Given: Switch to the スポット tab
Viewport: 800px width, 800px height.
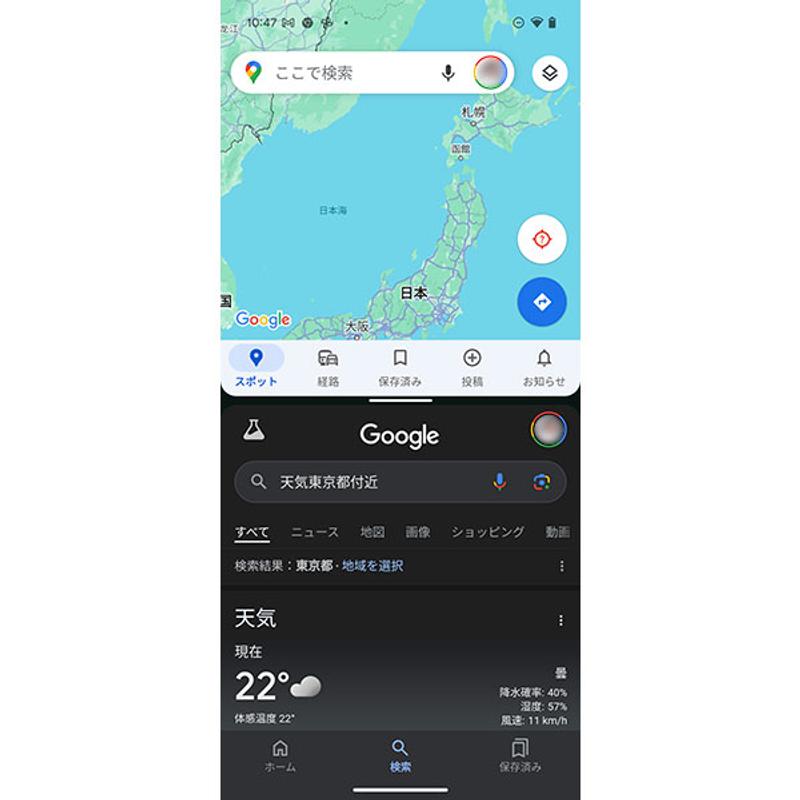Looking at the screenshot, I should [x=256, y=367].
